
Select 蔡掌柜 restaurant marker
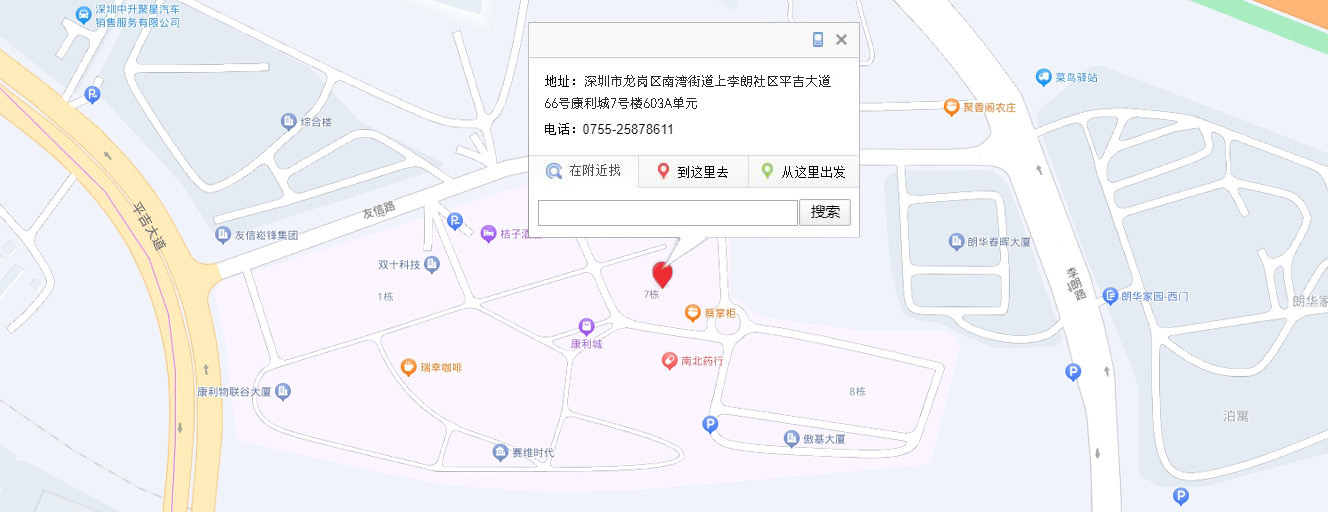point(692,313)
